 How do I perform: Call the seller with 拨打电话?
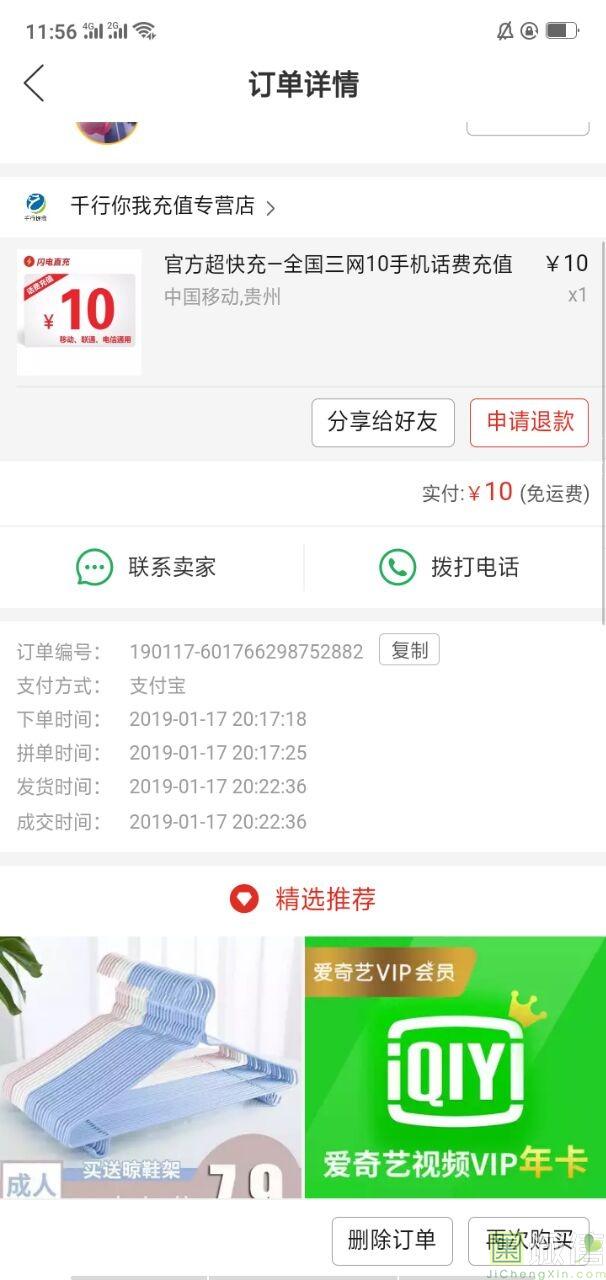[450, 567]
